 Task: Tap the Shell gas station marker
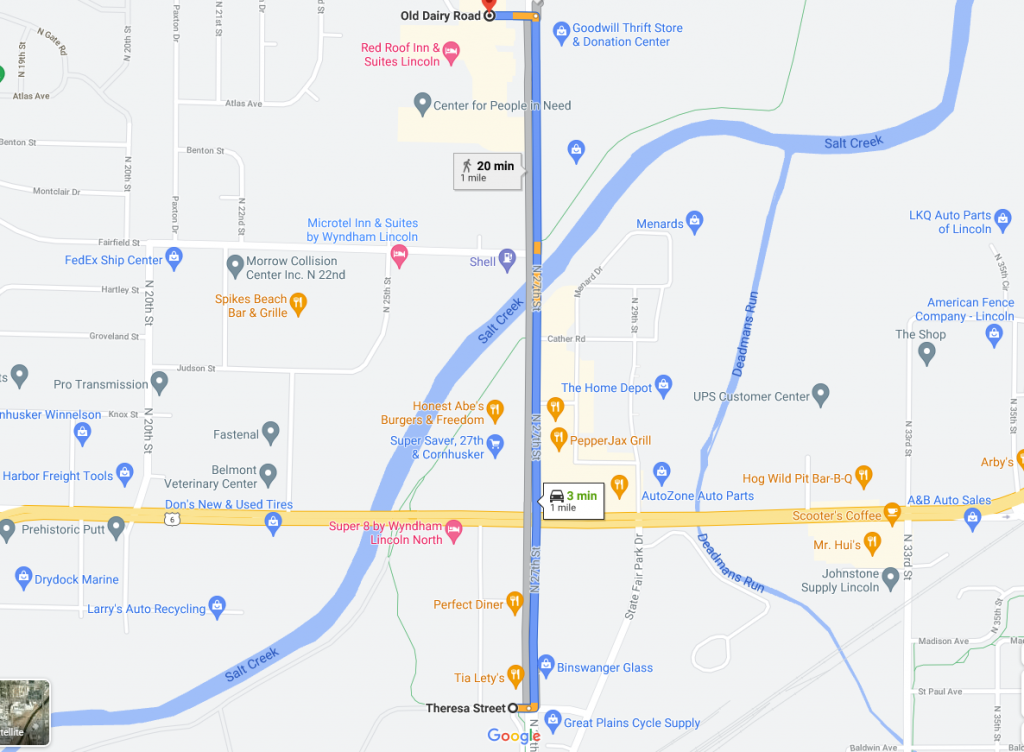tap(508, 260)
